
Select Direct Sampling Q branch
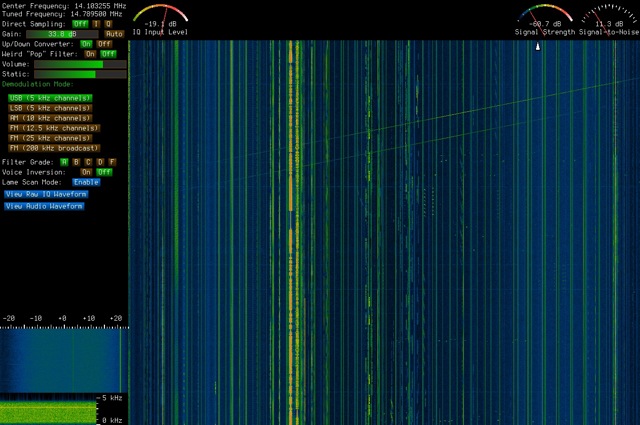click(x=108, y=24)
